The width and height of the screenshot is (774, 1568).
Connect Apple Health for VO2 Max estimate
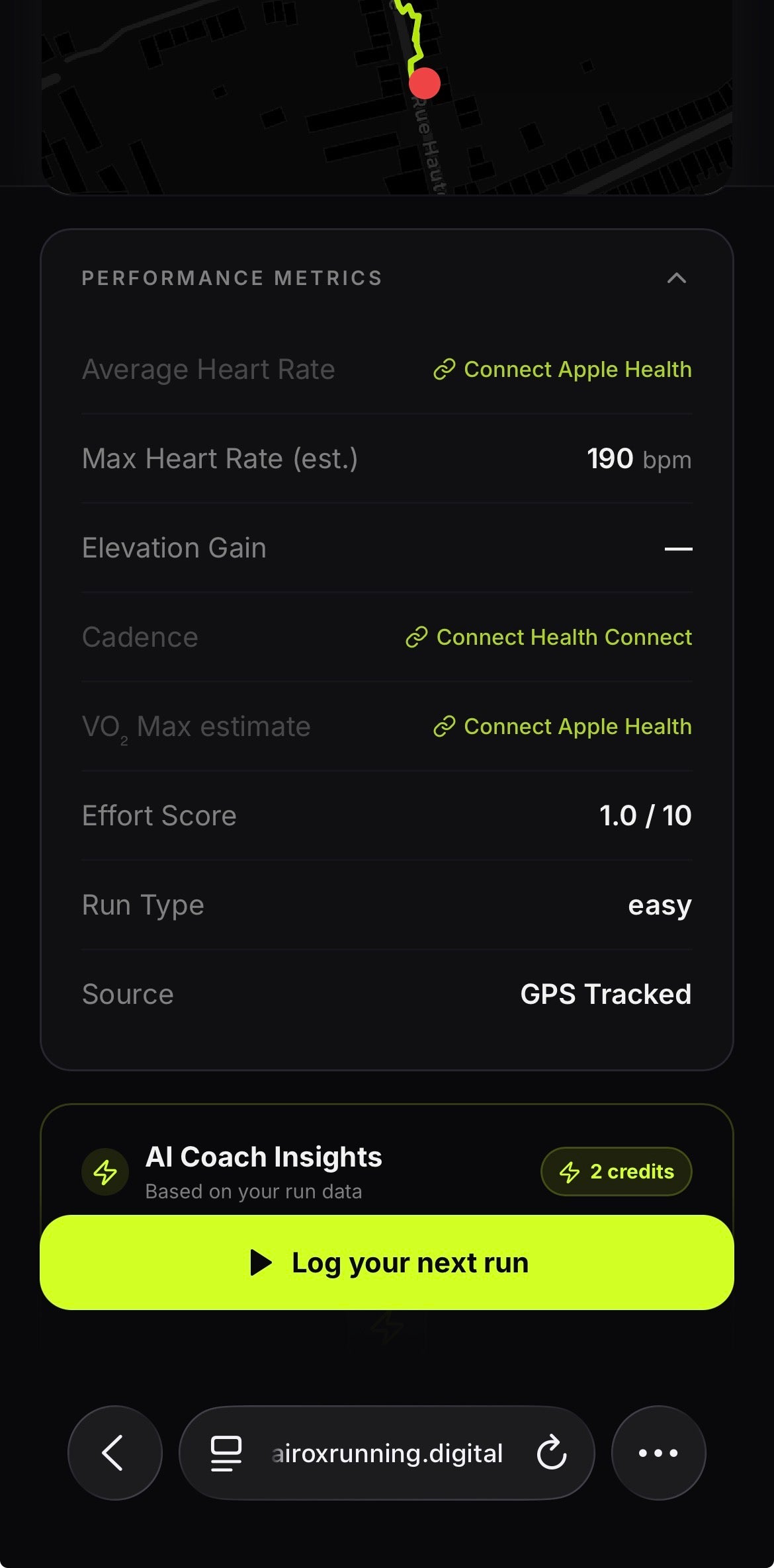[562, 727]
